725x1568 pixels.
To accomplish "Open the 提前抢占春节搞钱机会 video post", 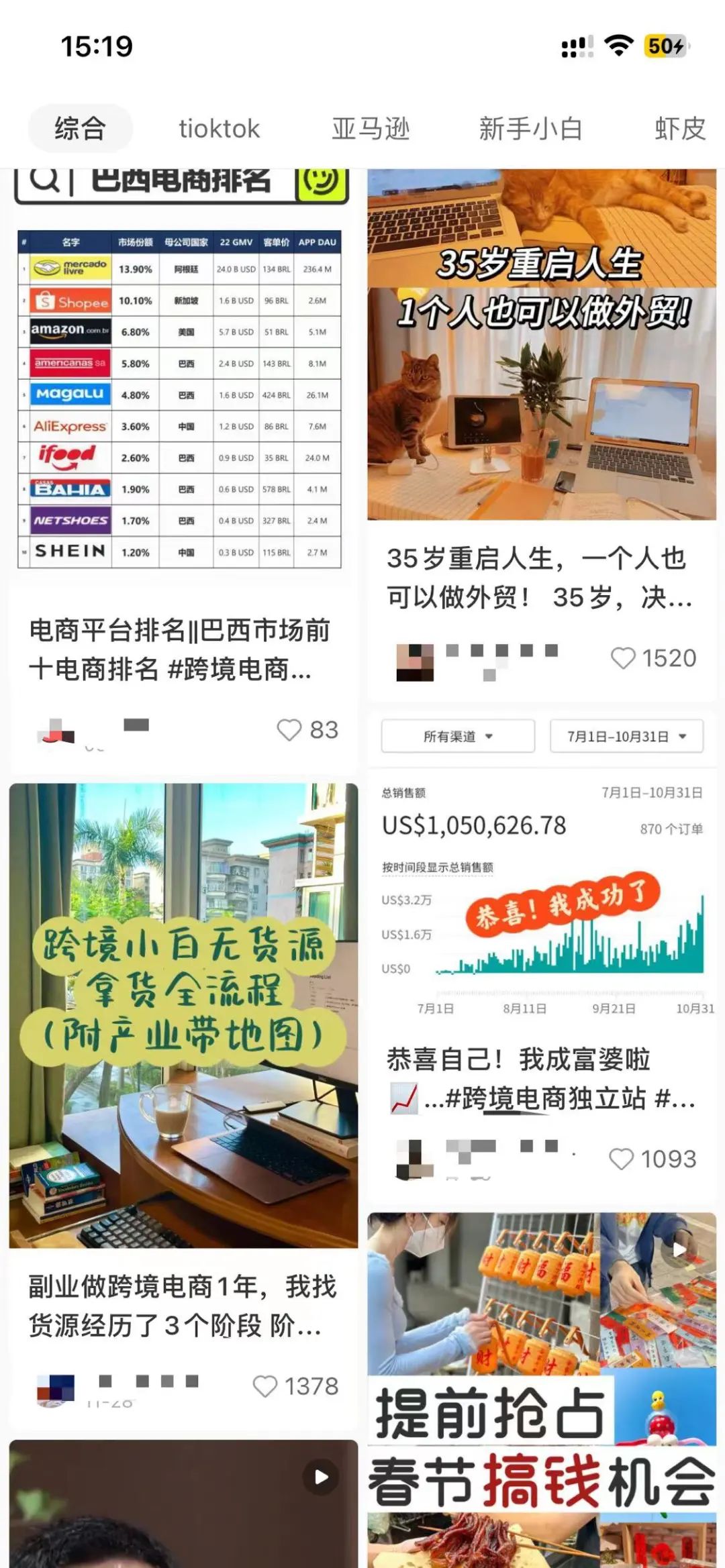I will [x=542, y=1390].
